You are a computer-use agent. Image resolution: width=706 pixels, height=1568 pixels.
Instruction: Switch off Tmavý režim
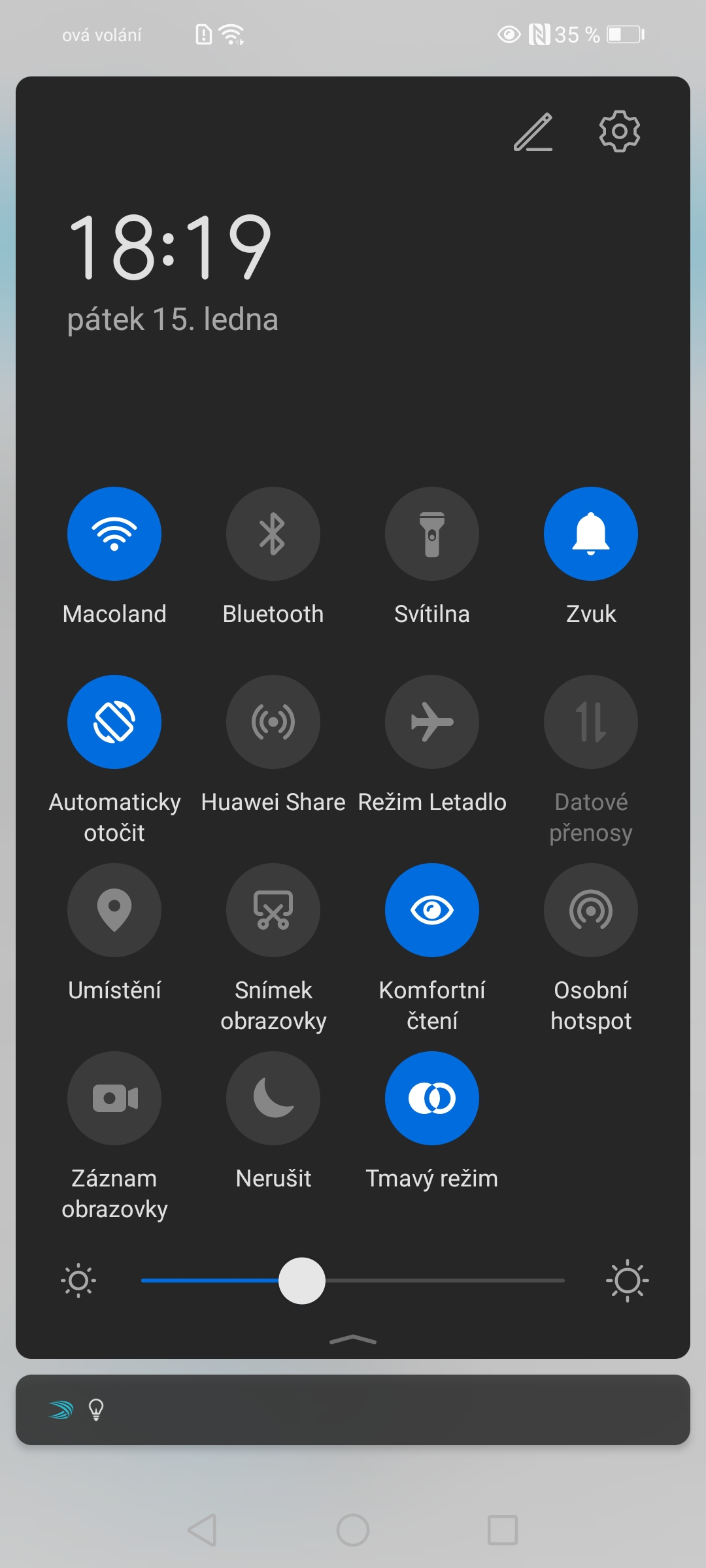click(432, 1098)
